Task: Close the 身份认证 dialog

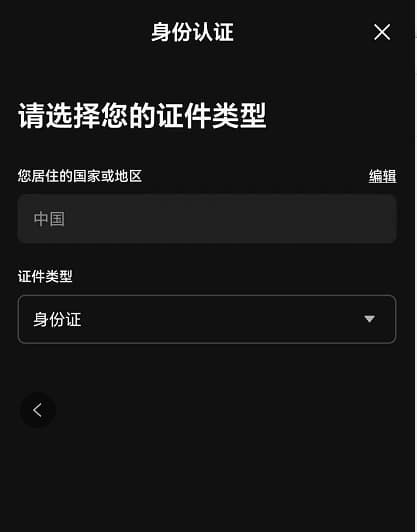Action: [x=382, y=32]
